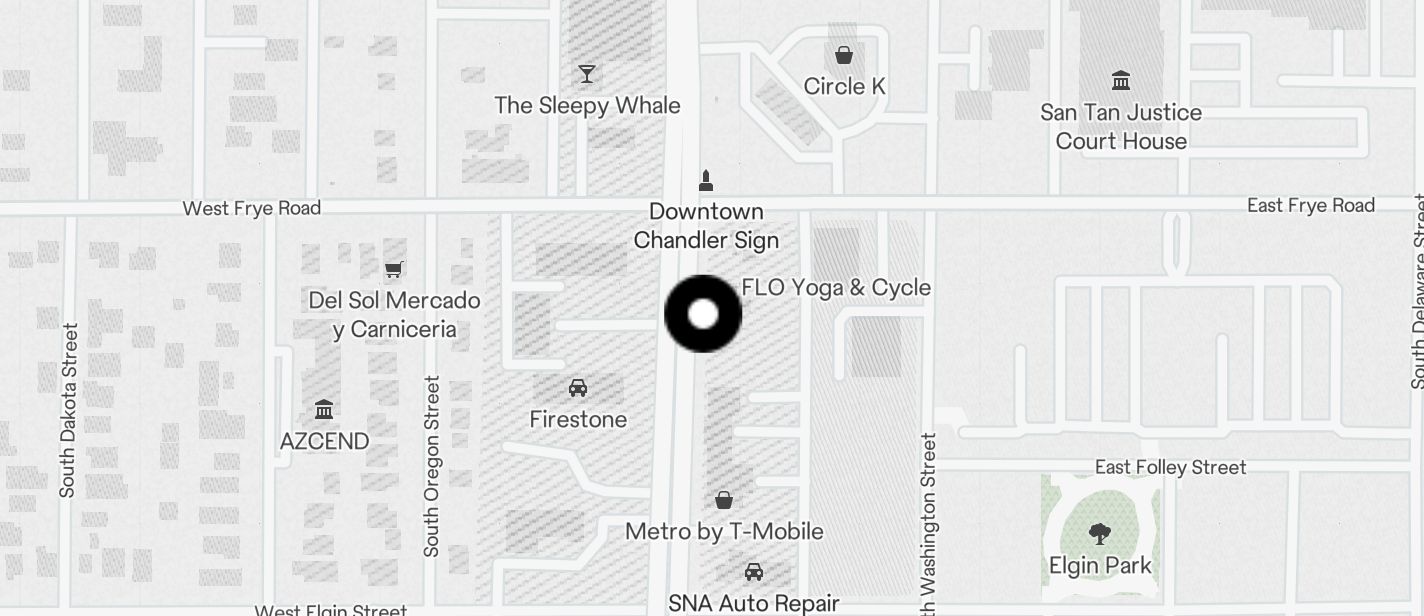This screenshot has height=616, width=1424.
Task: Select the SNA Auto Repair marker
Action: (x=754, y=572)
